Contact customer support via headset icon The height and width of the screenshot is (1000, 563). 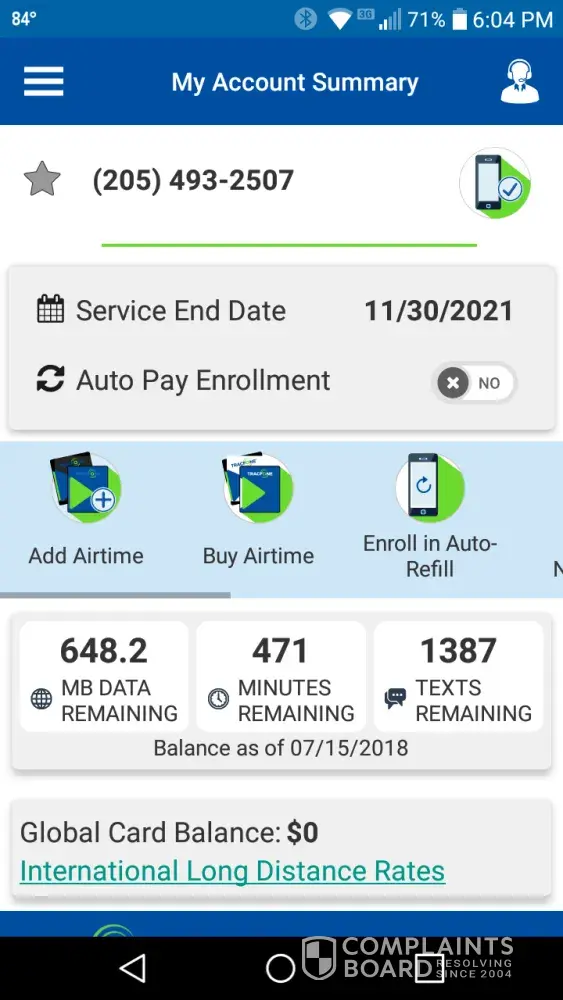pyautogui.click(x=519, y=81)
